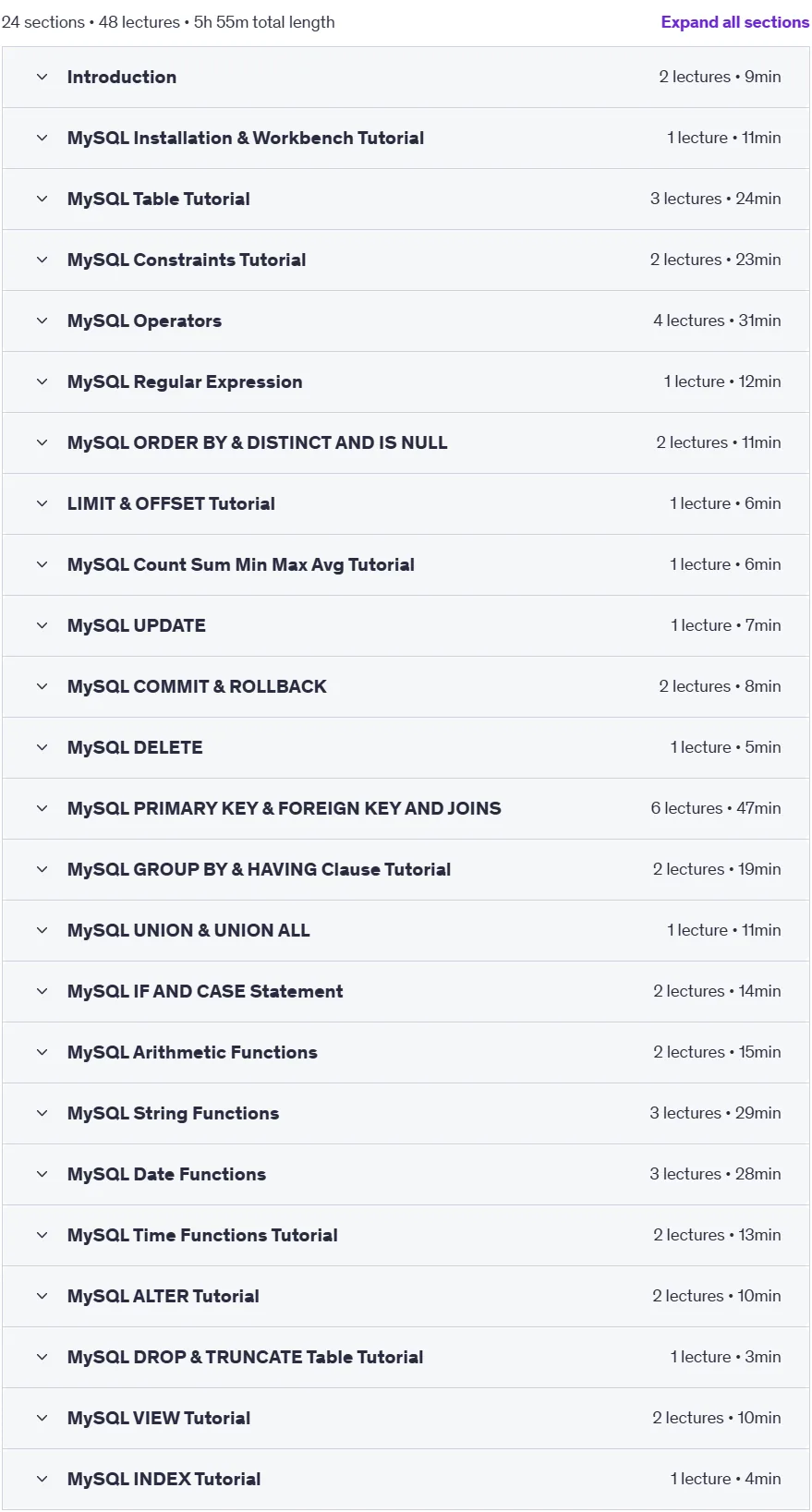Expand the MySQL COMMIT & ROLLBACK section
The width and height of the screenshot is (812, 1512).
406,687
